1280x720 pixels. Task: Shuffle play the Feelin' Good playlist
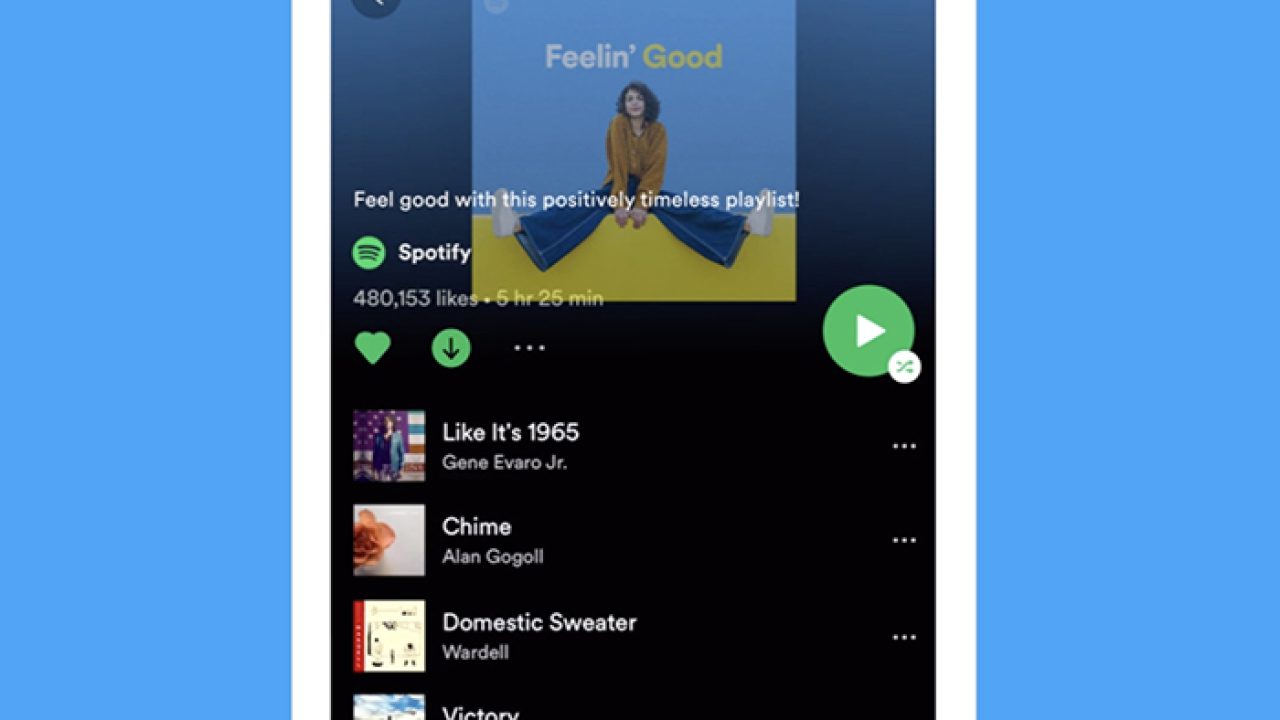tap(868, 331)
